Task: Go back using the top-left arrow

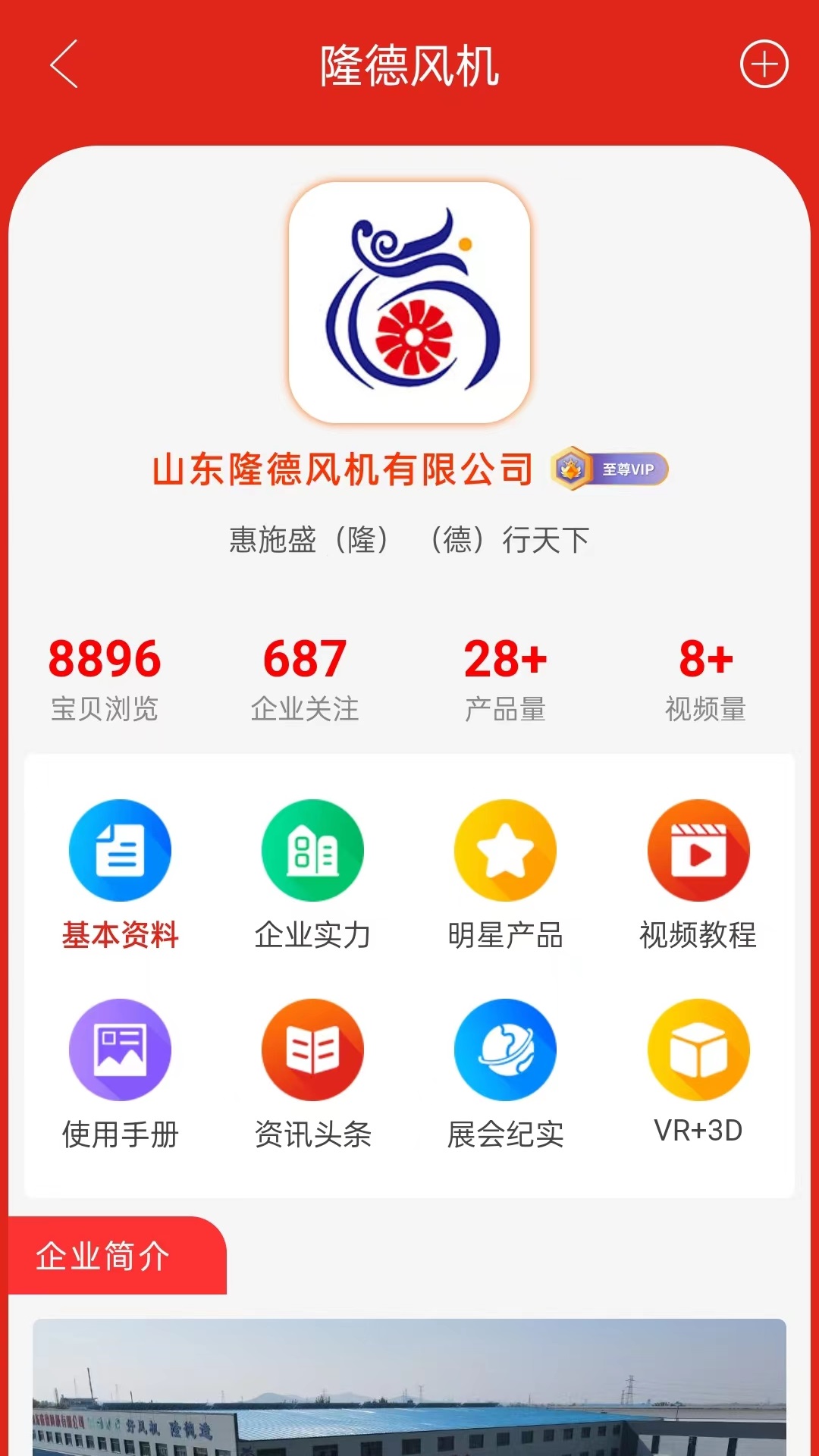Action: tap(64, 65)
